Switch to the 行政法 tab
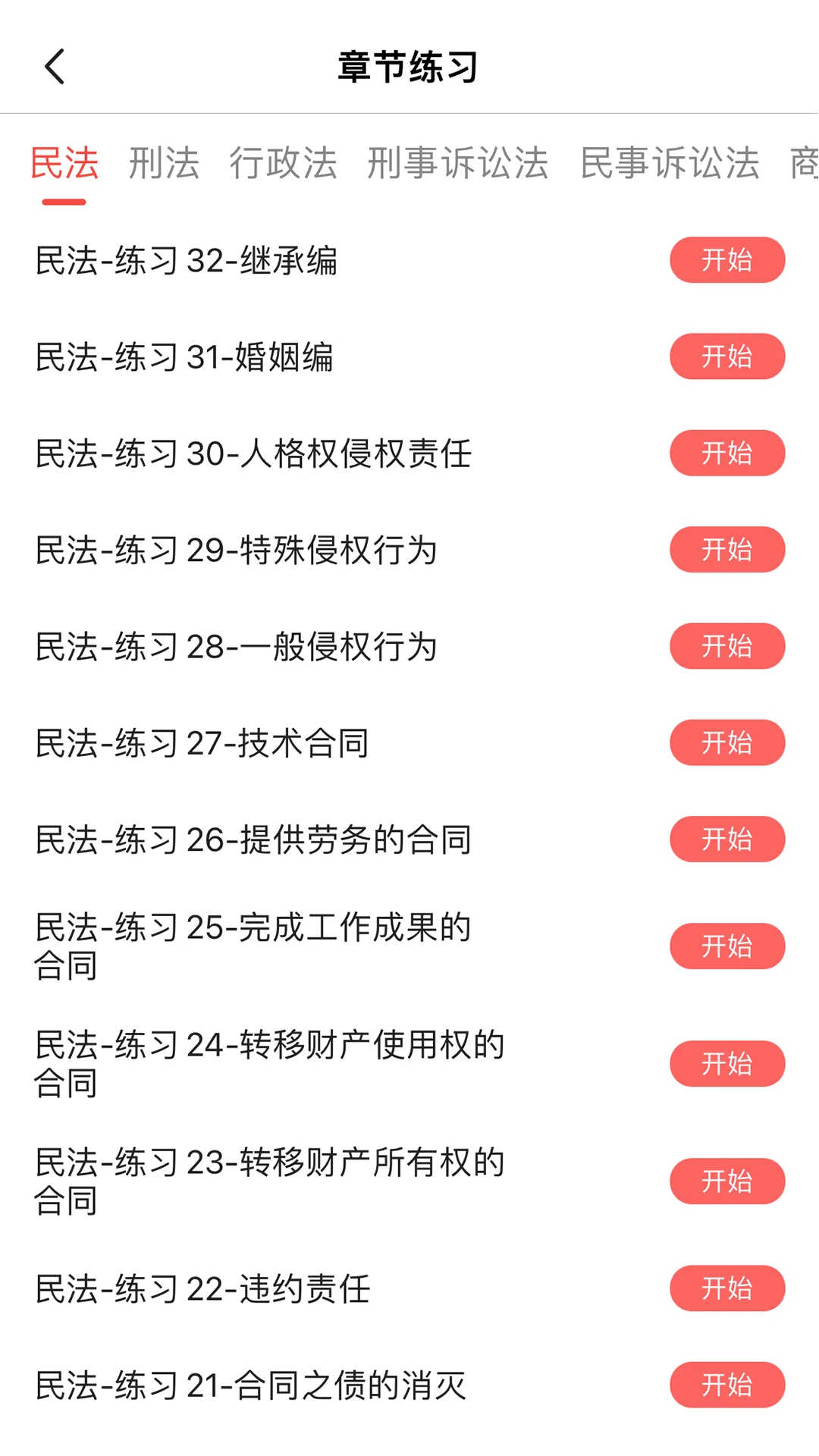 tap(284, 165)
